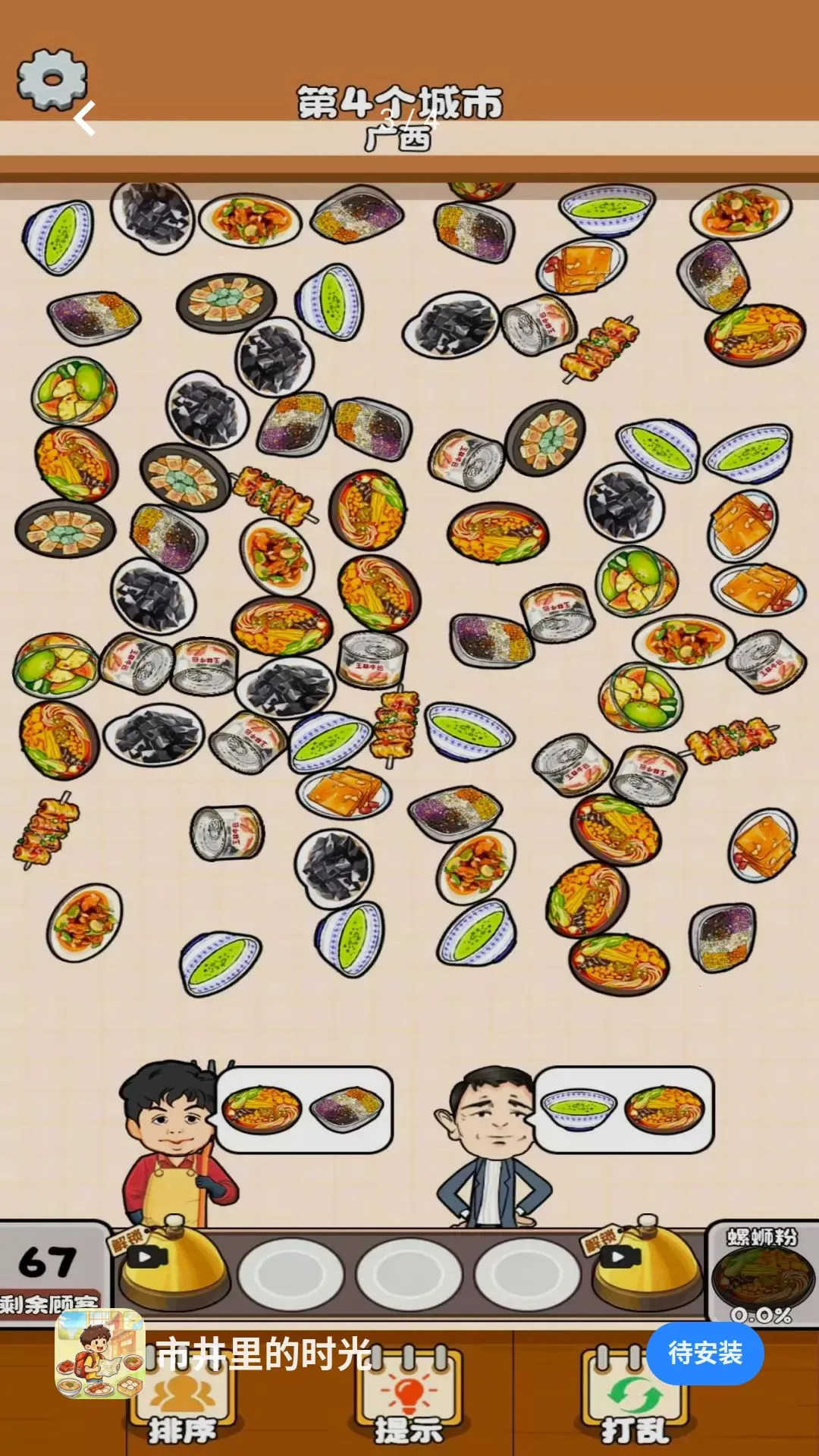Open the 螺蛳粉 progress card
Screen dimensions: 819x1456
click(x=762, y=1274)
